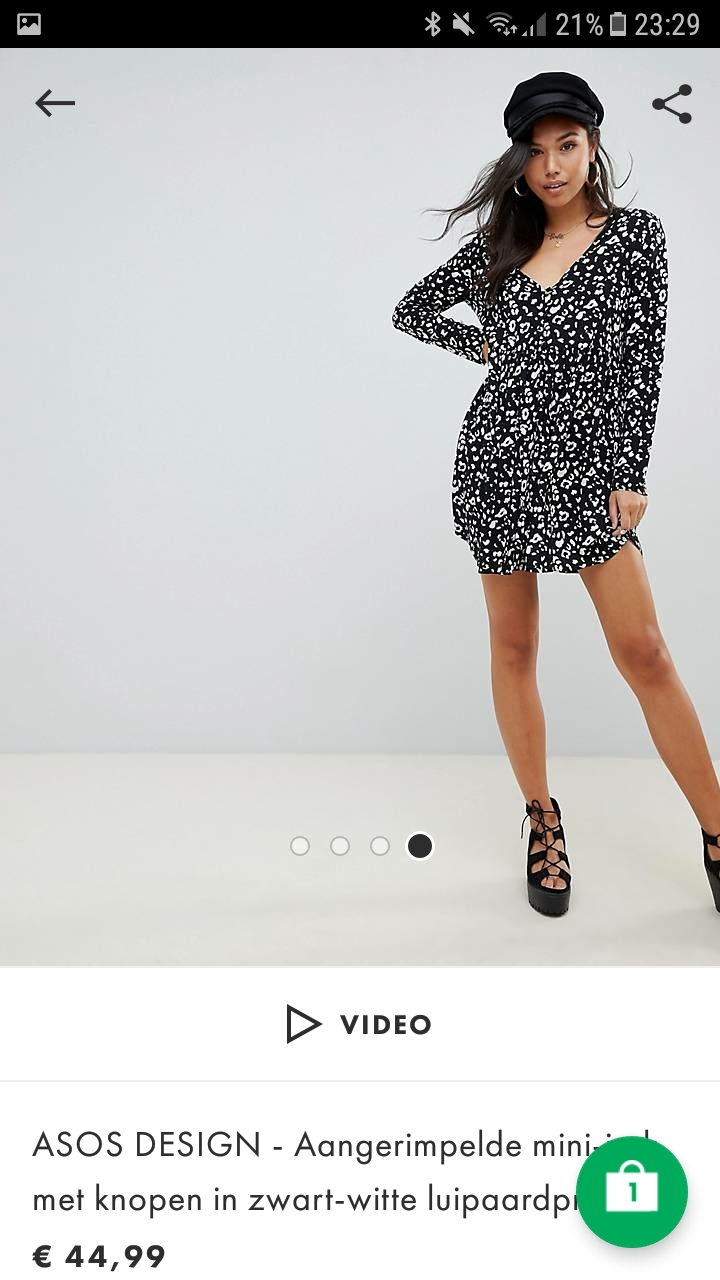Screen dimensions: 720x1280
Task: Play the product video
Action: coord(359,1024)
